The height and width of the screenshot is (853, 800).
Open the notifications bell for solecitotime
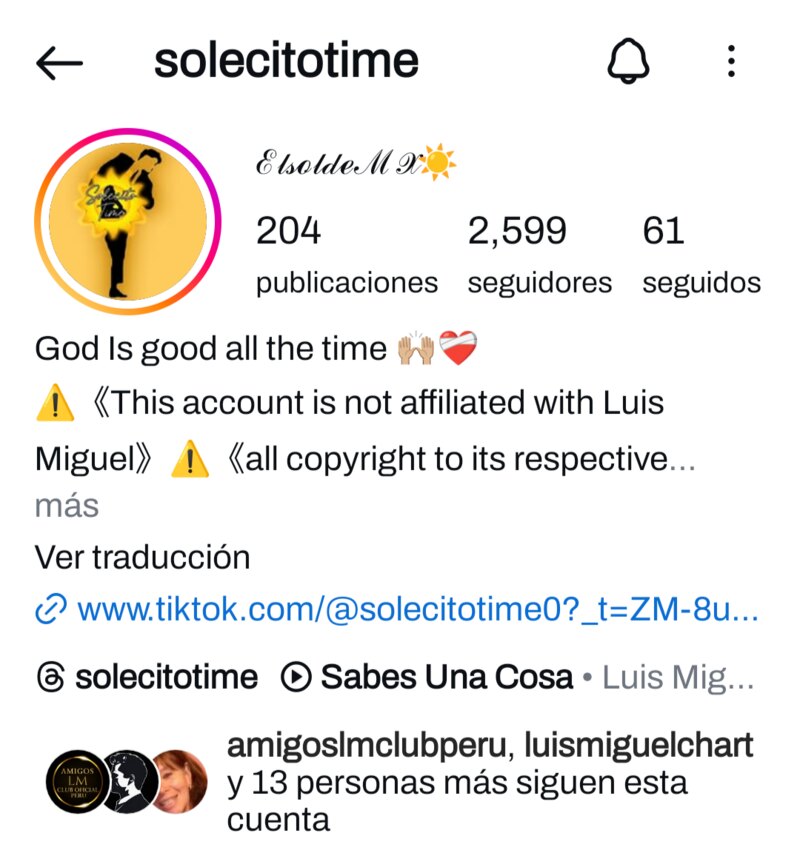[629, 63]
